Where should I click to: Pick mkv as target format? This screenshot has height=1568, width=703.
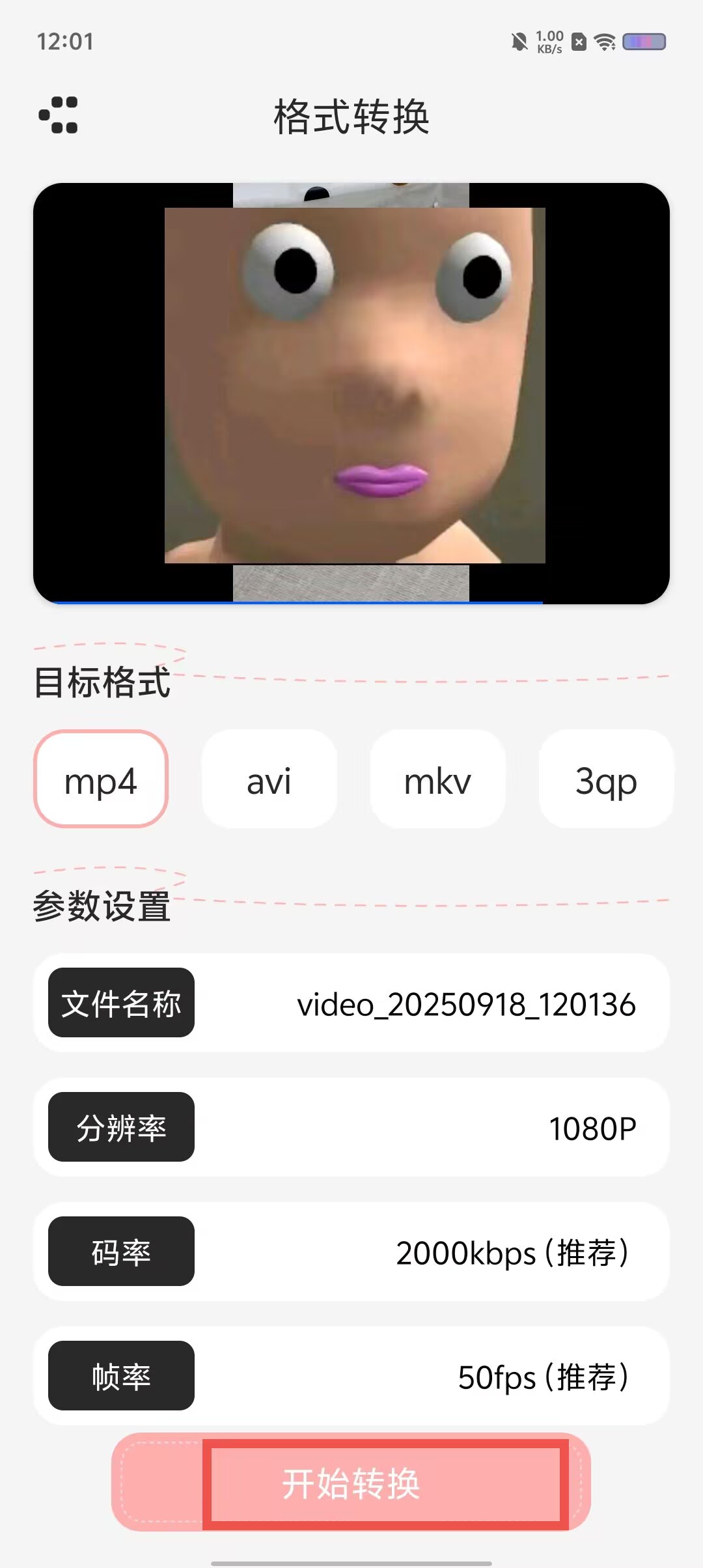pyautogui.click(x=437, y=779)
